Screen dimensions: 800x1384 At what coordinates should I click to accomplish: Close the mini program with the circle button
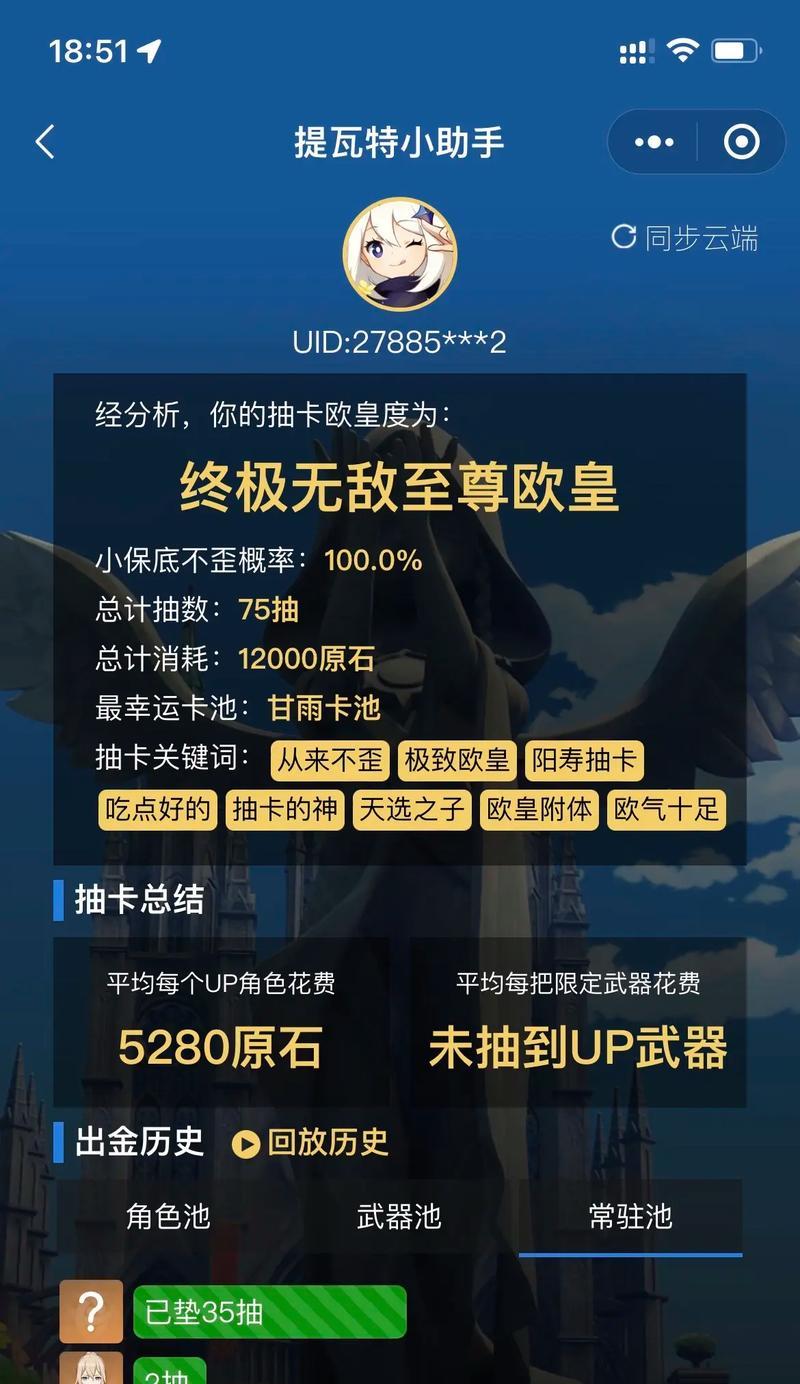point(741,142)
